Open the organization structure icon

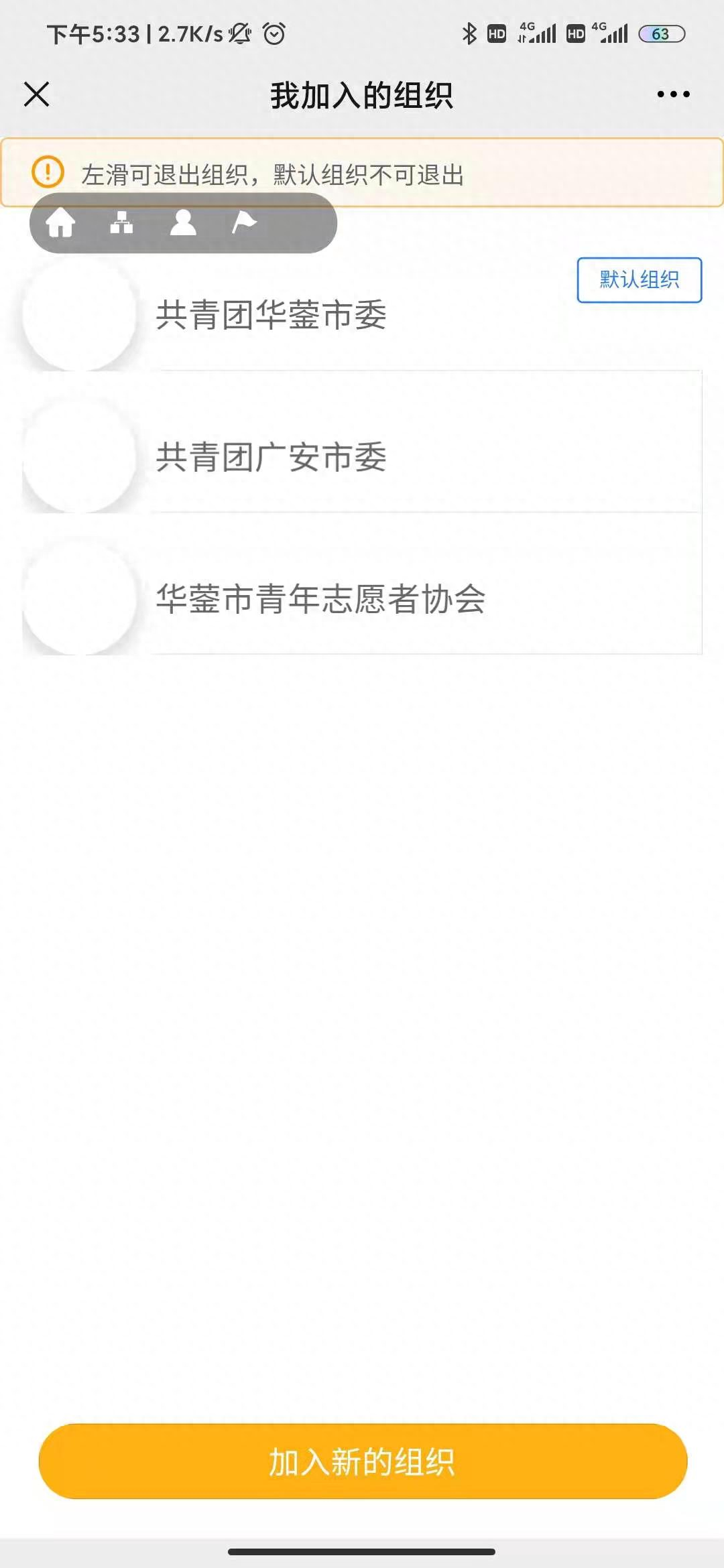coord(121,222)
